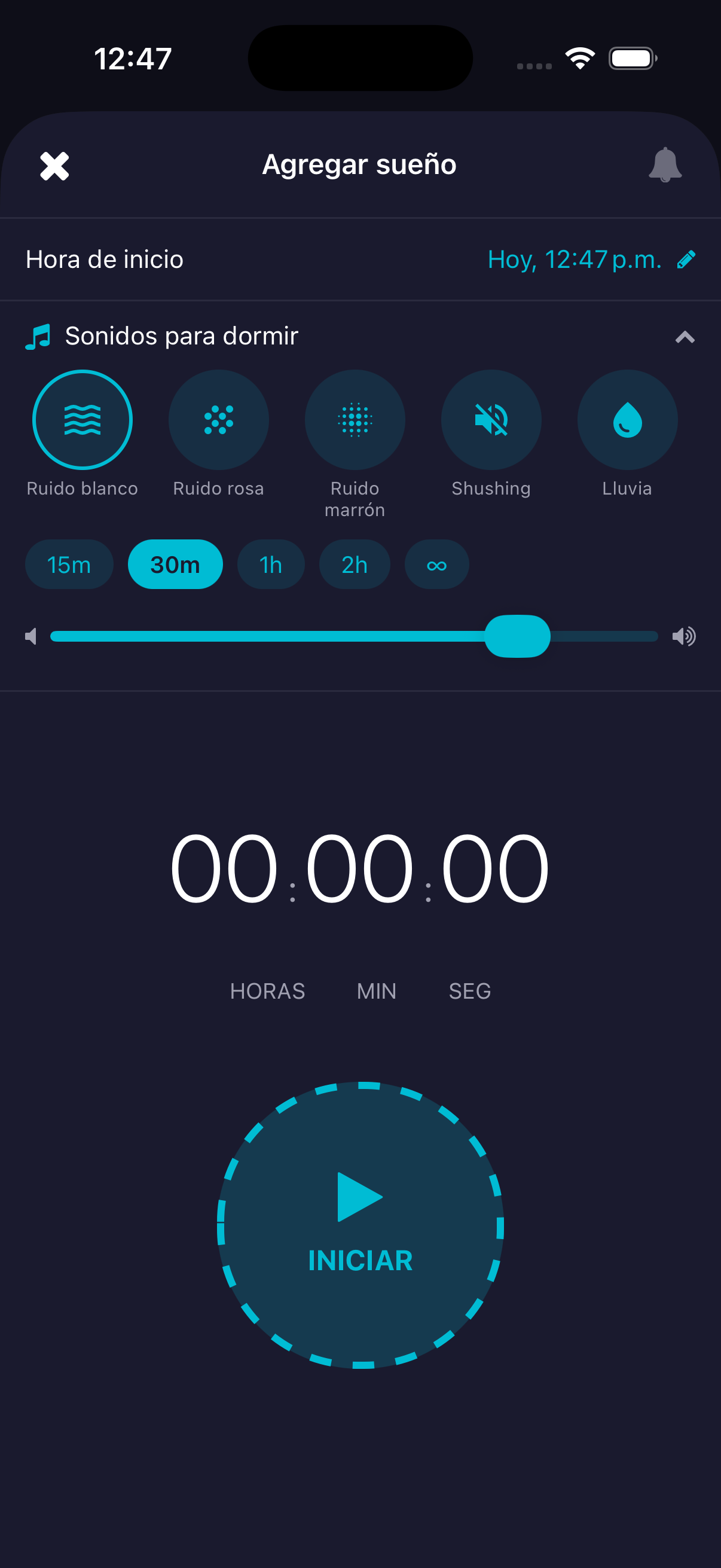
Task: Select the Ruido rosa sound icon
Action: click(x=218, y=420)
